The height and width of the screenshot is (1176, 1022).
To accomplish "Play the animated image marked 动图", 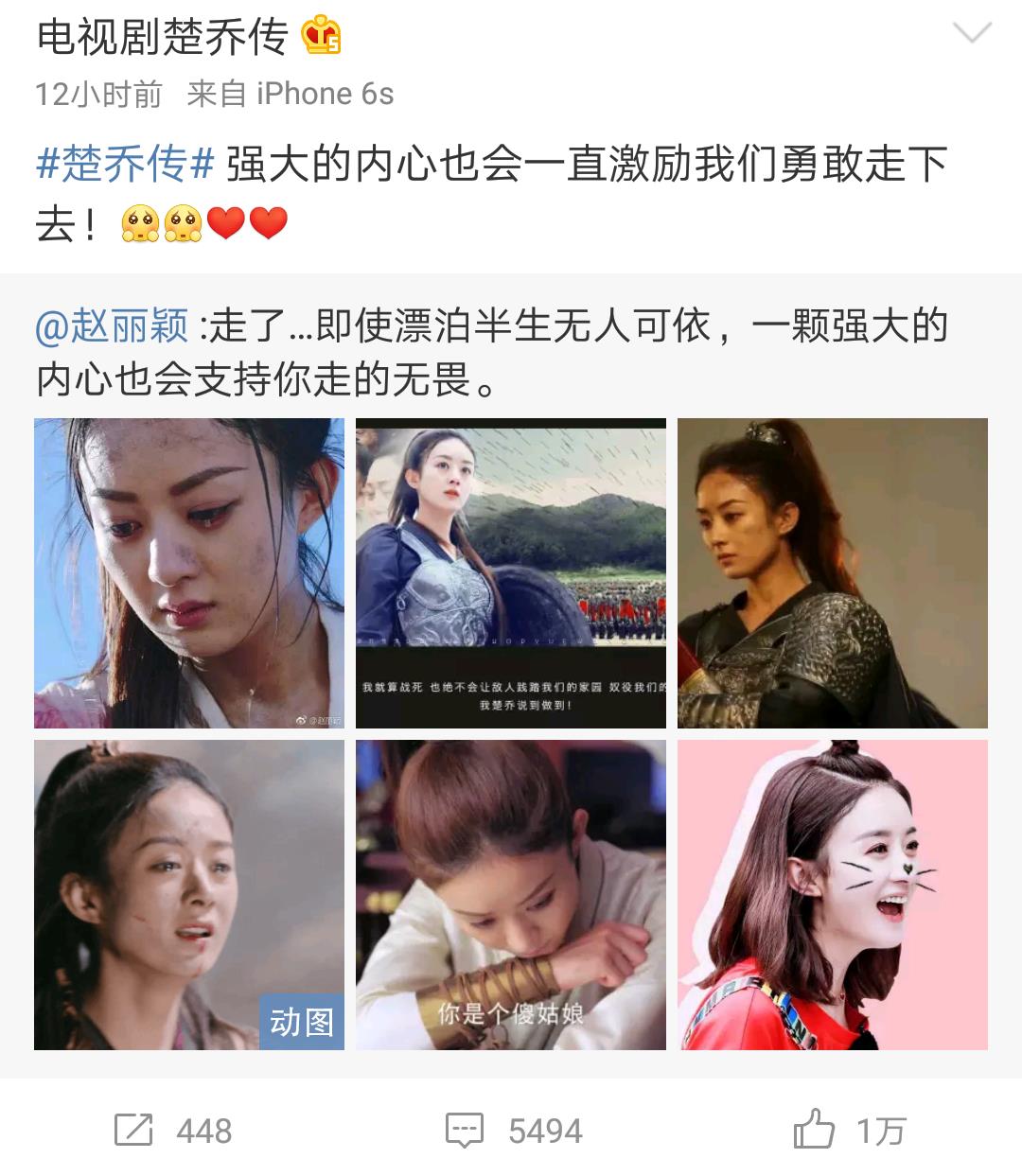I will pyautogui.click(x=189, y=895).
